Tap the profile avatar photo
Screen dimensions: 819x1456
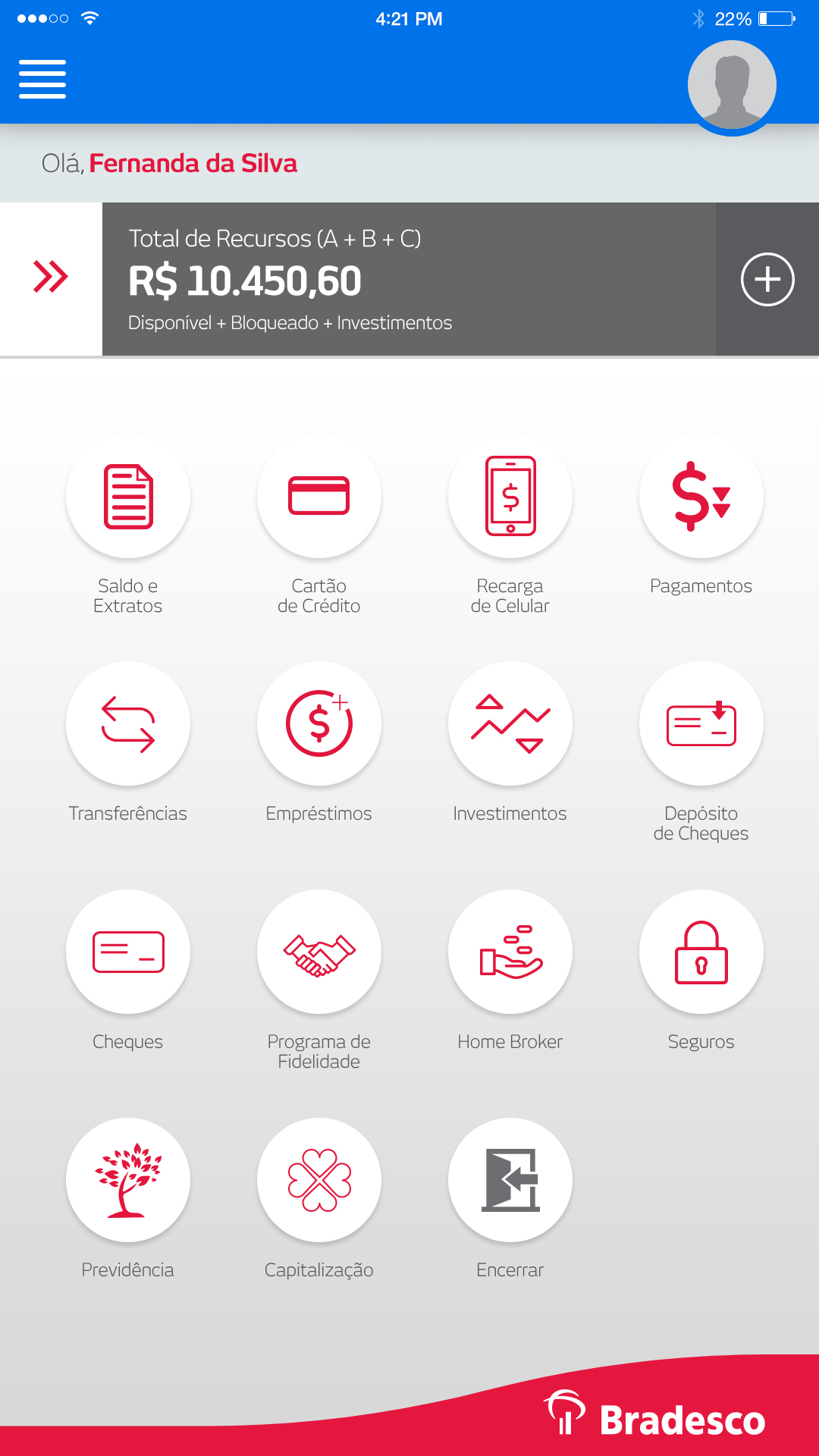click(x=732, y=85)
